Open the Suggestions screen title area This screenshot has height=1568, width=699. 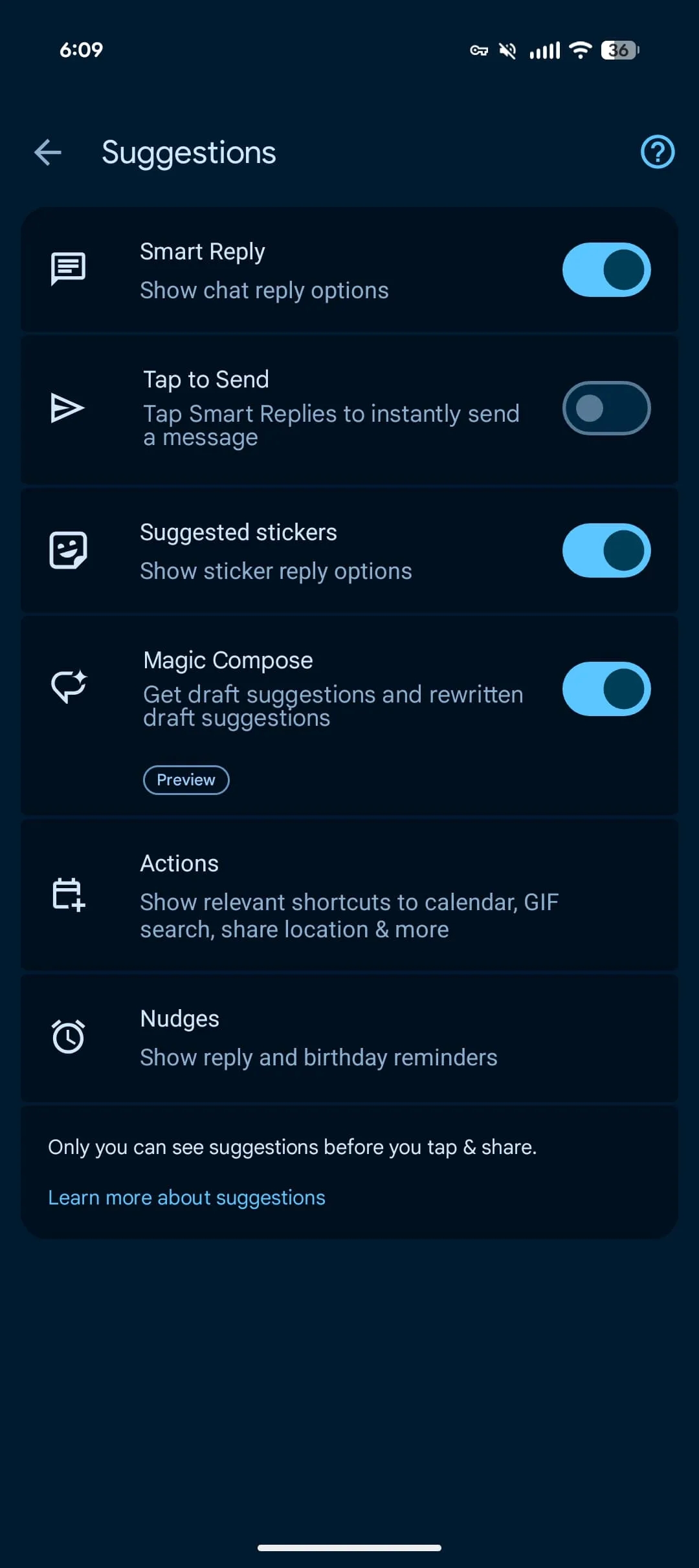pos(188,153)
